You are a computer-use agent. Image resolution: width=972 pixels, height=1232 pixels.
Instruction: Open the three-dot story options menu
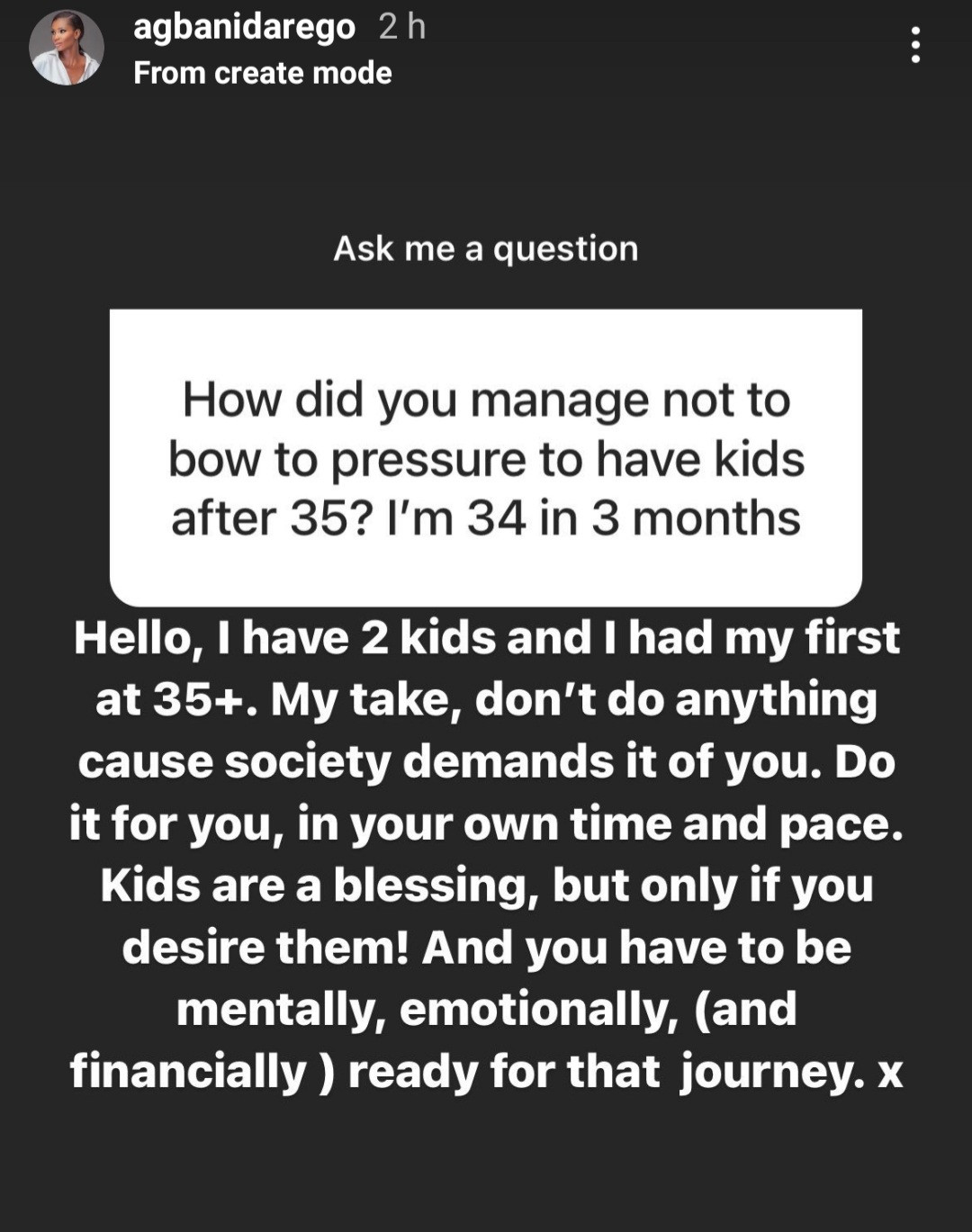pyautogui.click(x=915, y=45)
